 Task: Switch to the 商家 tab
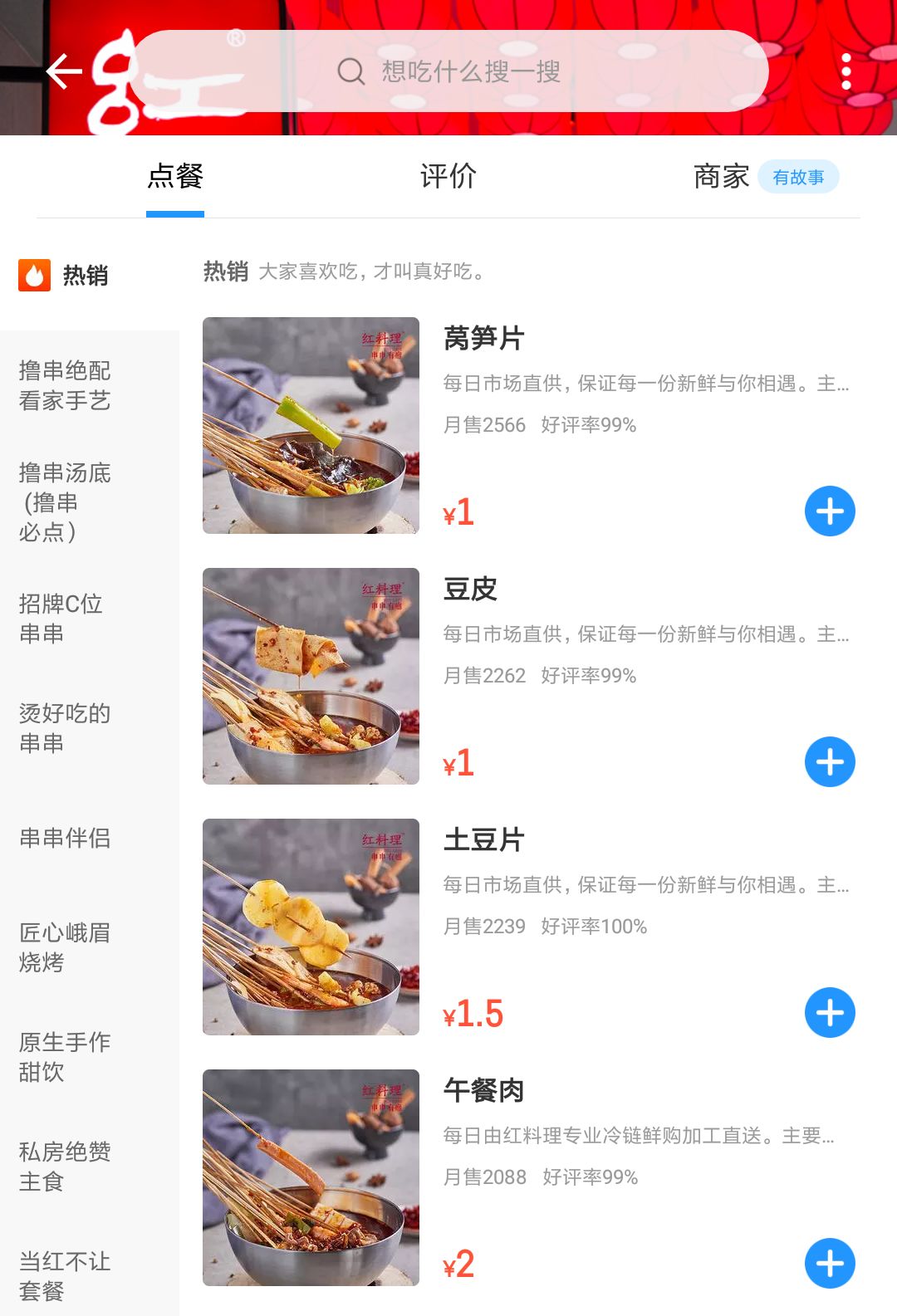[x=721, y=176]
